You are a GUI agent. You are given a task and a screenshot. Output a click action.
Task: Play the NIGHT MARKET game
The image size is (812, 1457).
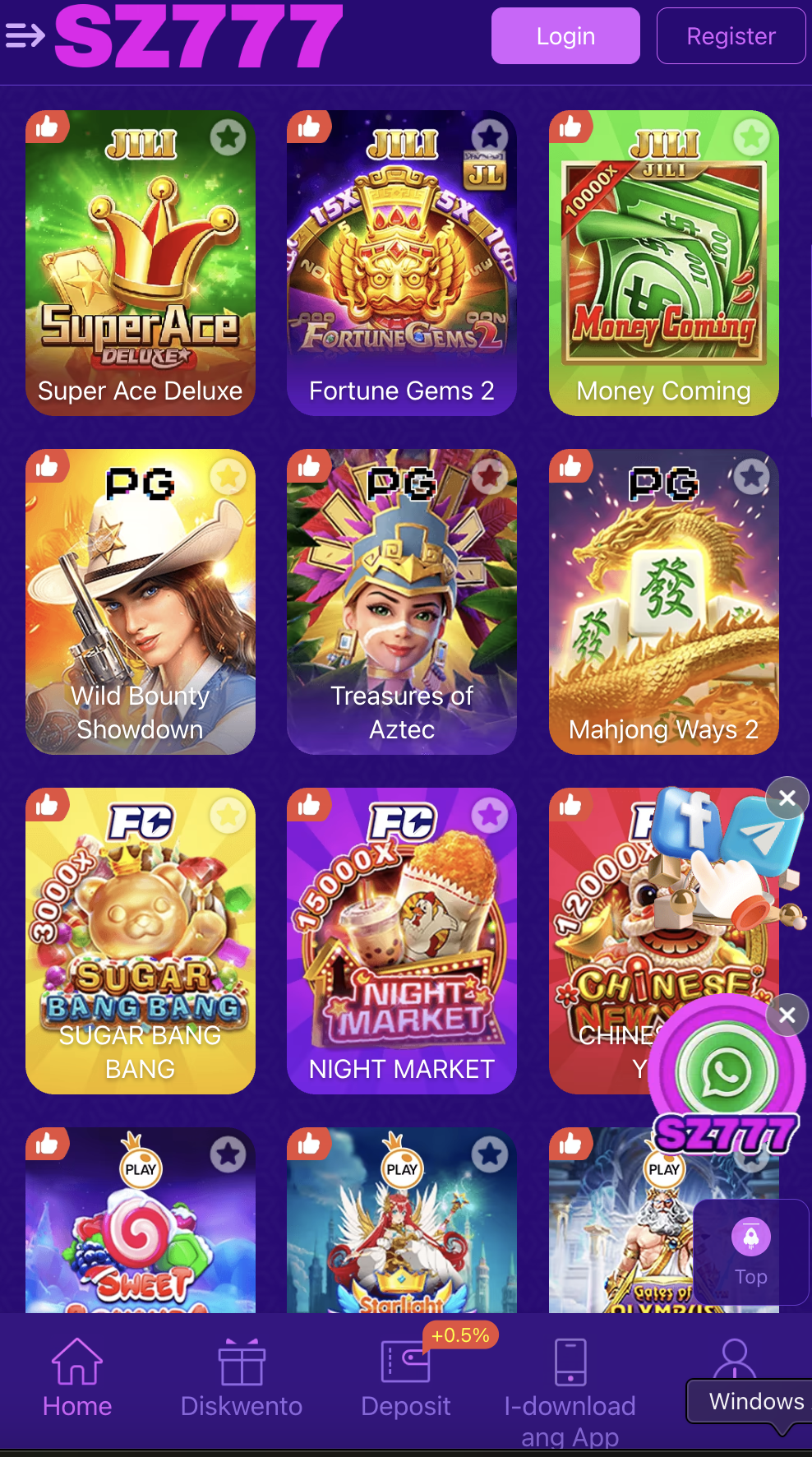tap(402, 941)
